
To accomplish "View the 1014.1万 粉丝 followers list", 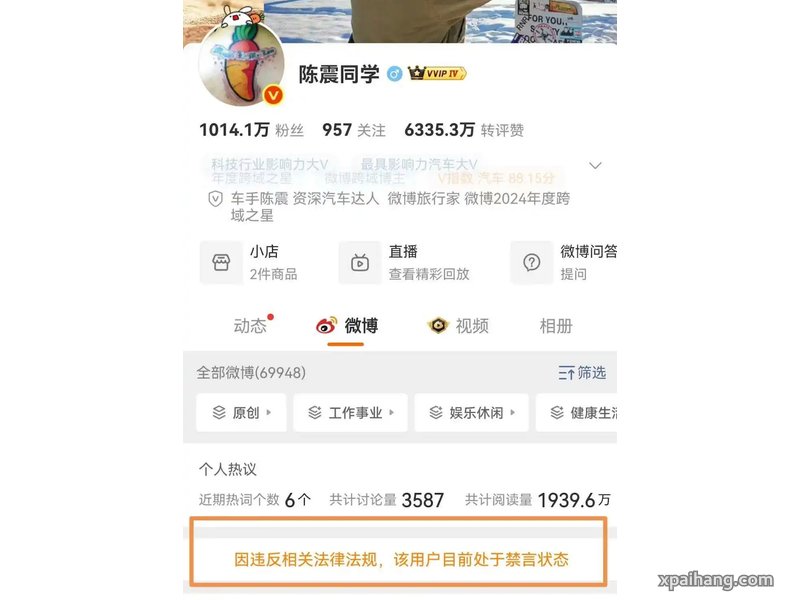I will pyautogui.click(x=251, y=130).
